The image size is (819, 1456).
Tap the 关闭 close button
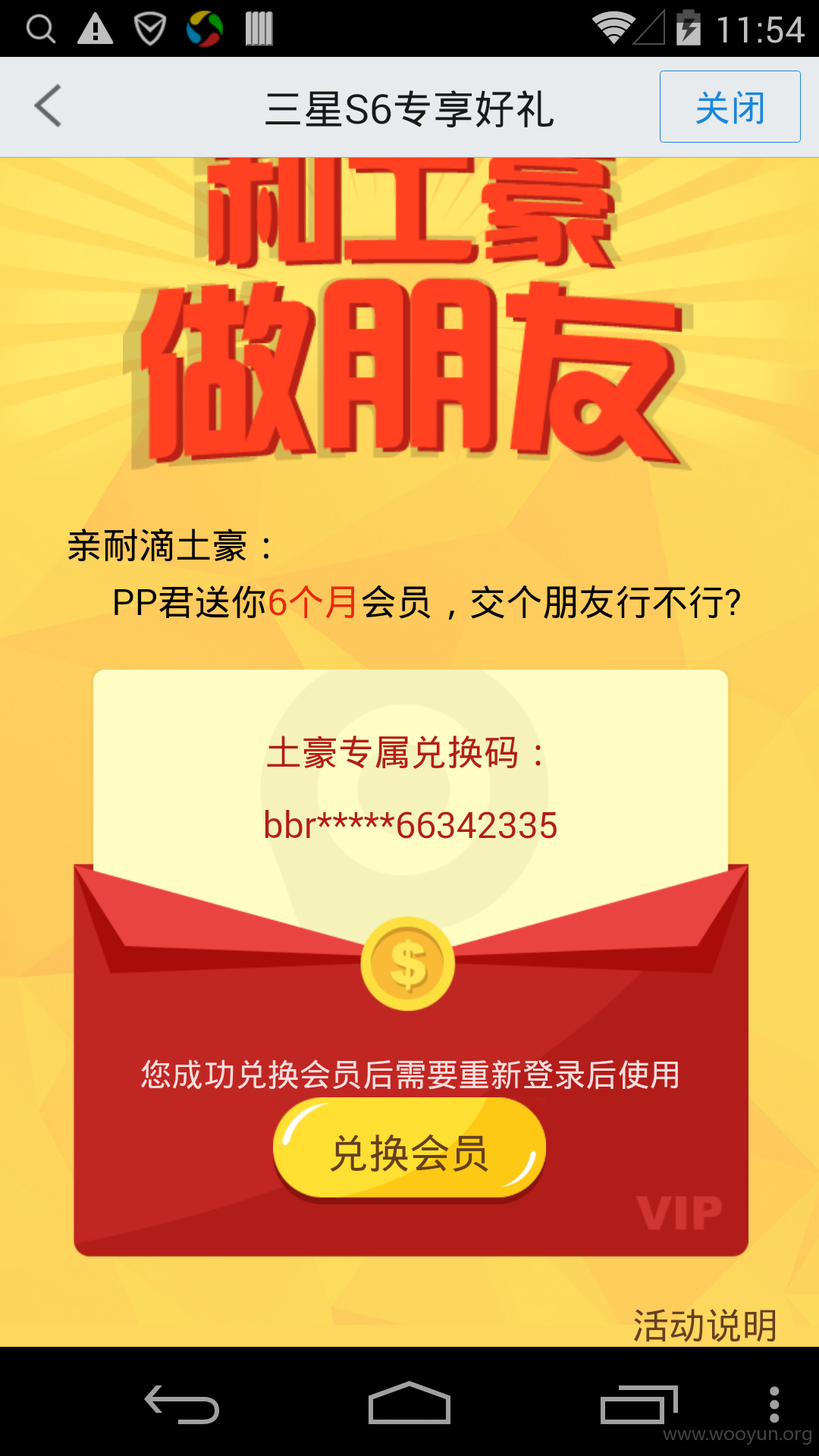[x=730, y=106]
